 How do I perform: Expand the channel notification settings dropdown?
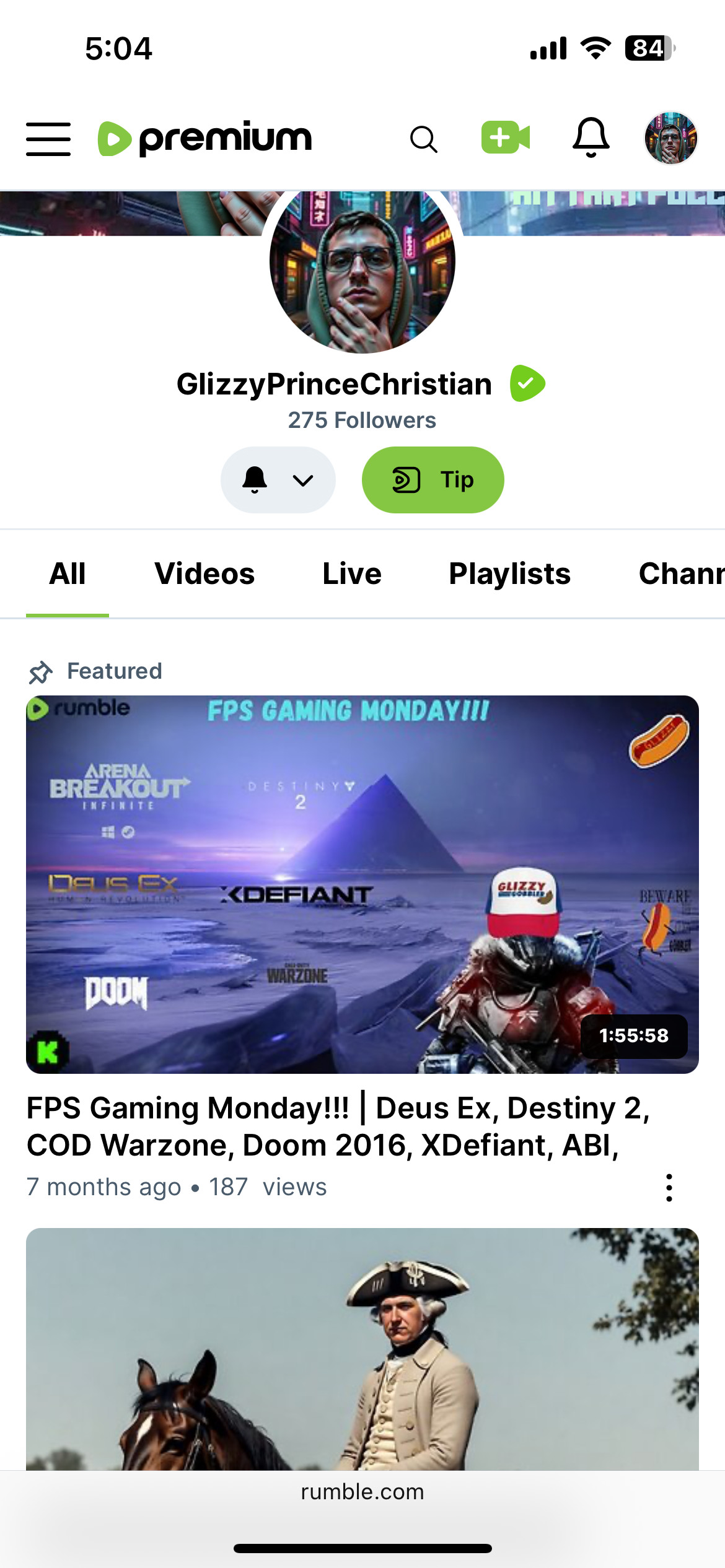tap(278, 480)
